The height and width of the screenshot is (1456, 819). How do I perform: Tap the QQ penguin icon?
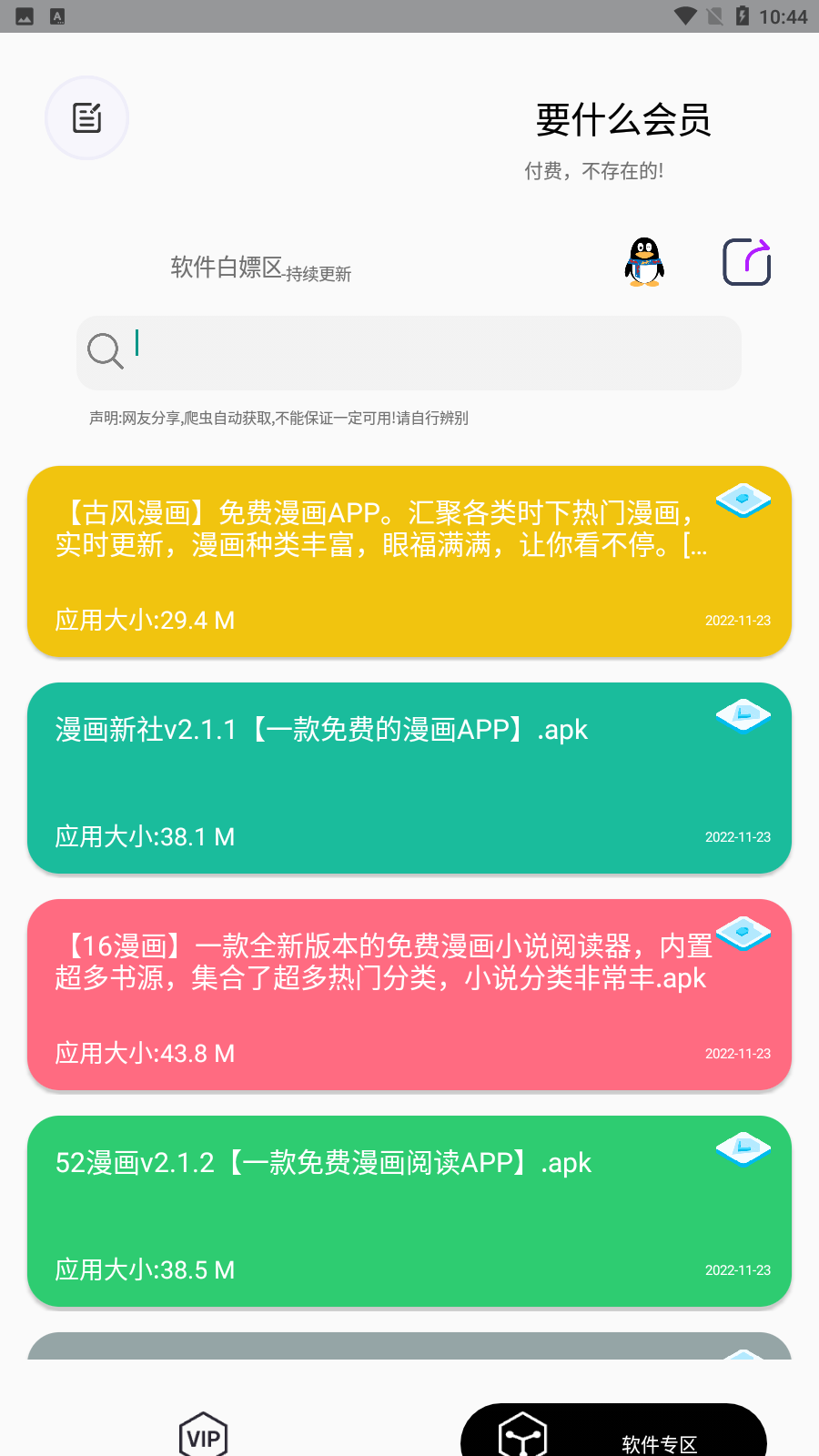coord(644,262)
